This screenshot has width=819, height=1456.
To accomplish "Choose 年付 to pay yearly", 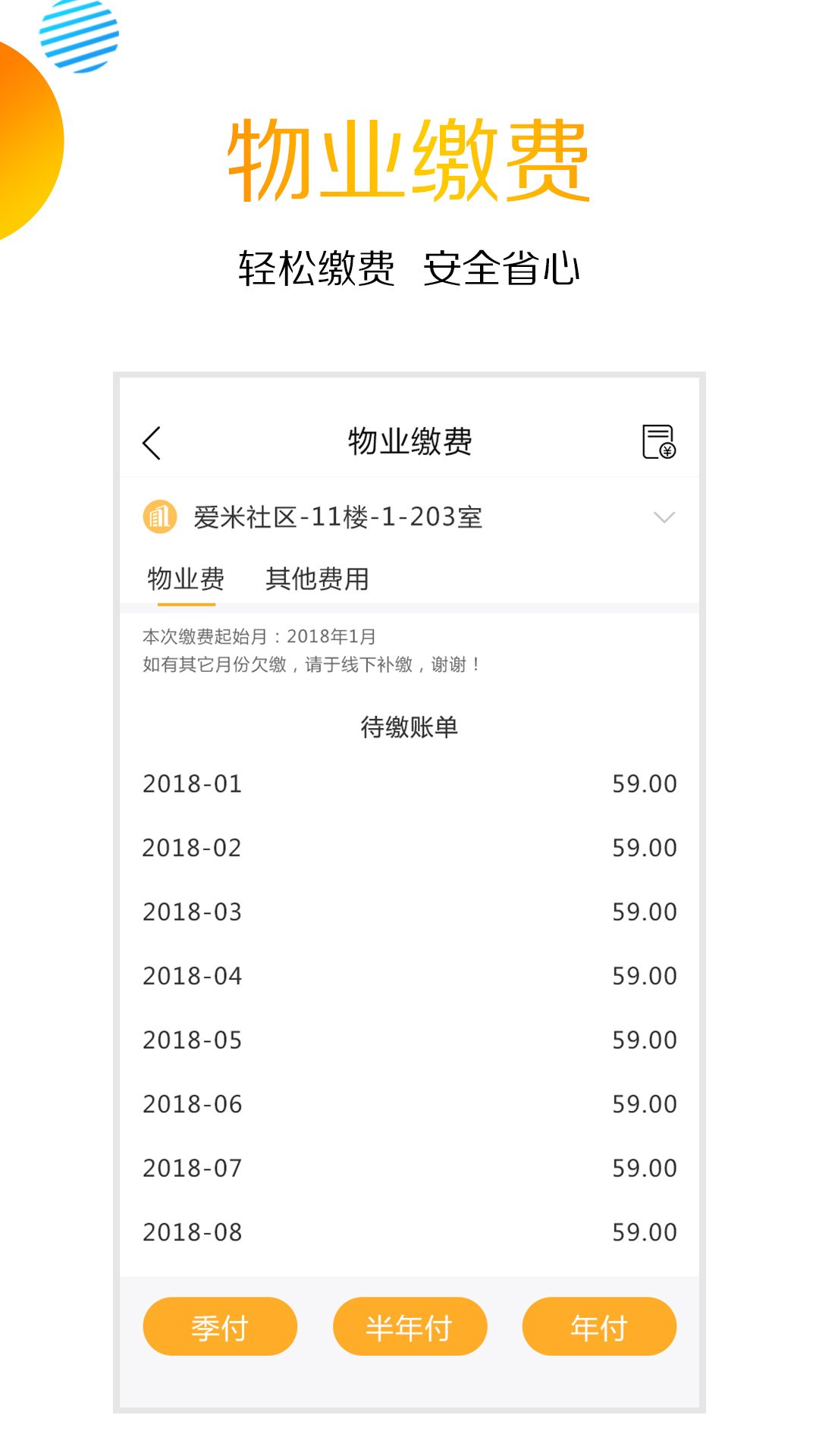I will click(x=598, y=1326).
